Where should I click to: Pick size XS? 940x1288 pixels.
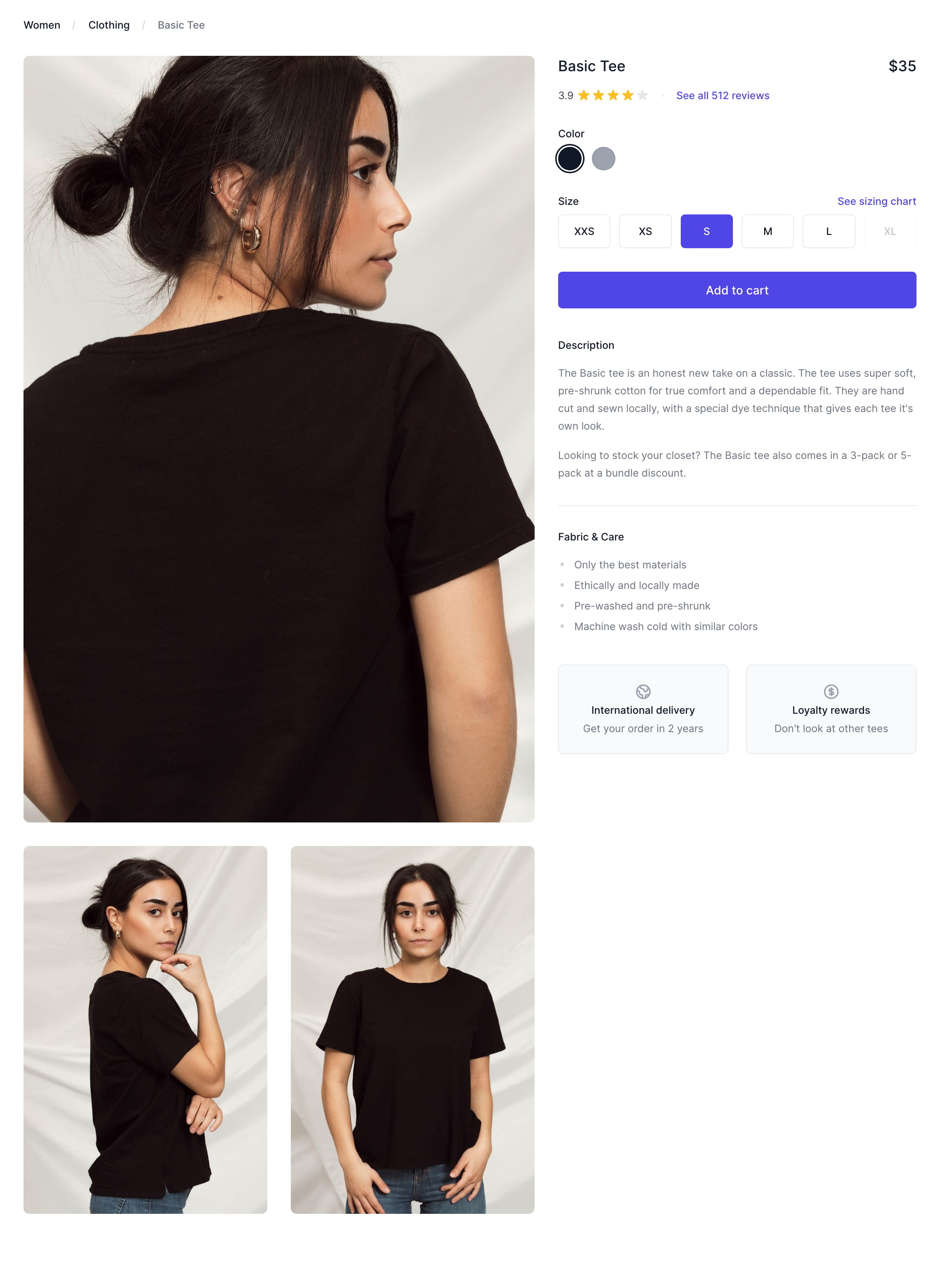click(645, 232)
